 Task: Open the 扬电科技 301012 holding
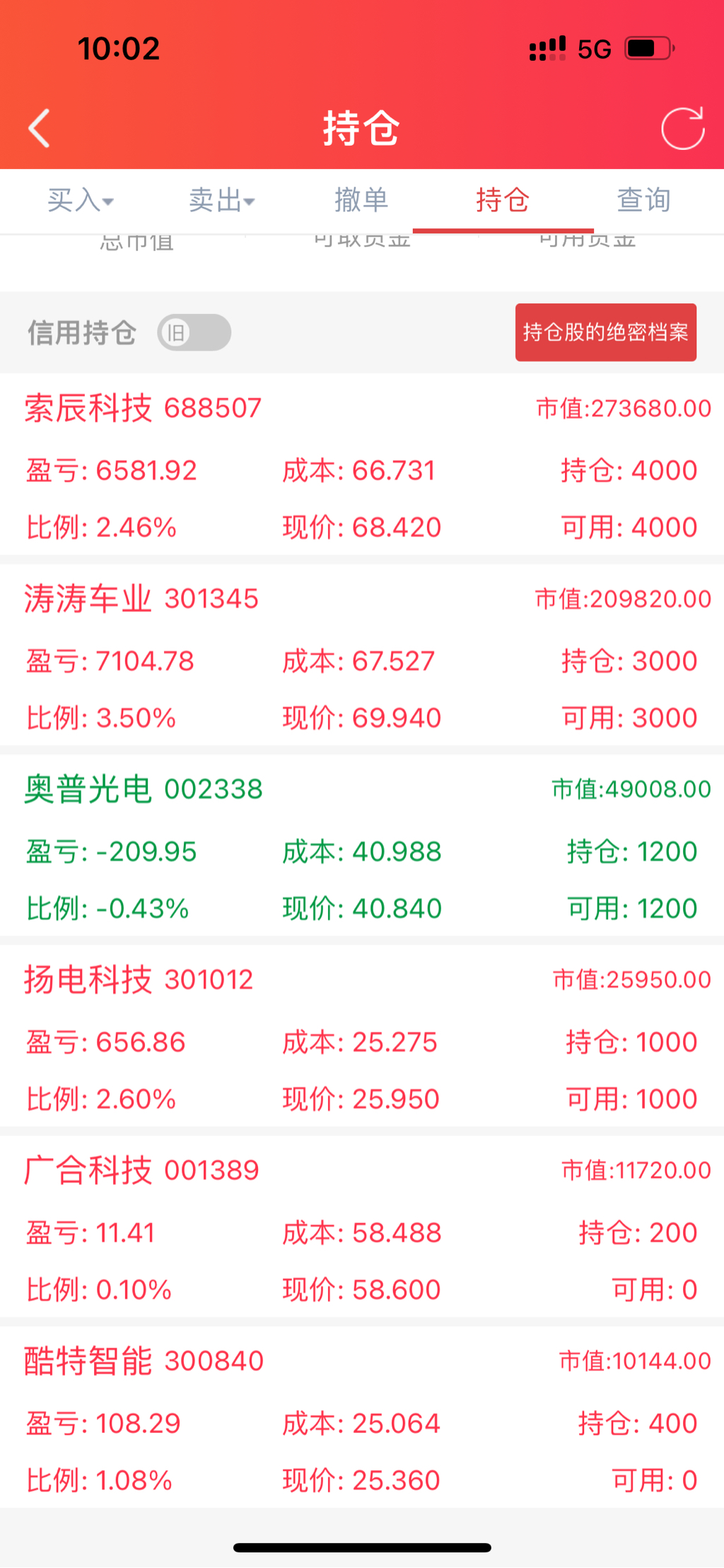point(361,1038)
